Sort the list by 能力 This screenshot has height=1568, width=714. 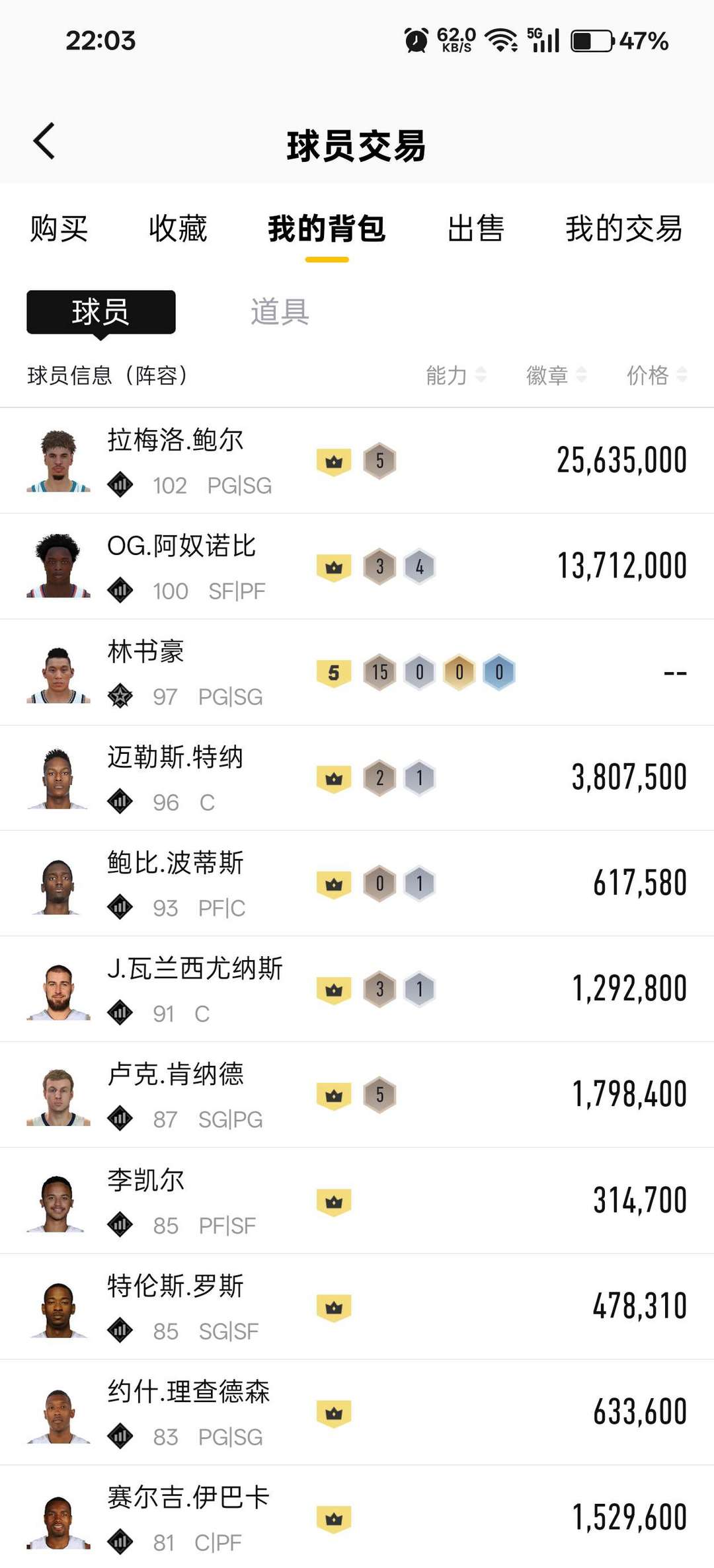pos(456,375)
